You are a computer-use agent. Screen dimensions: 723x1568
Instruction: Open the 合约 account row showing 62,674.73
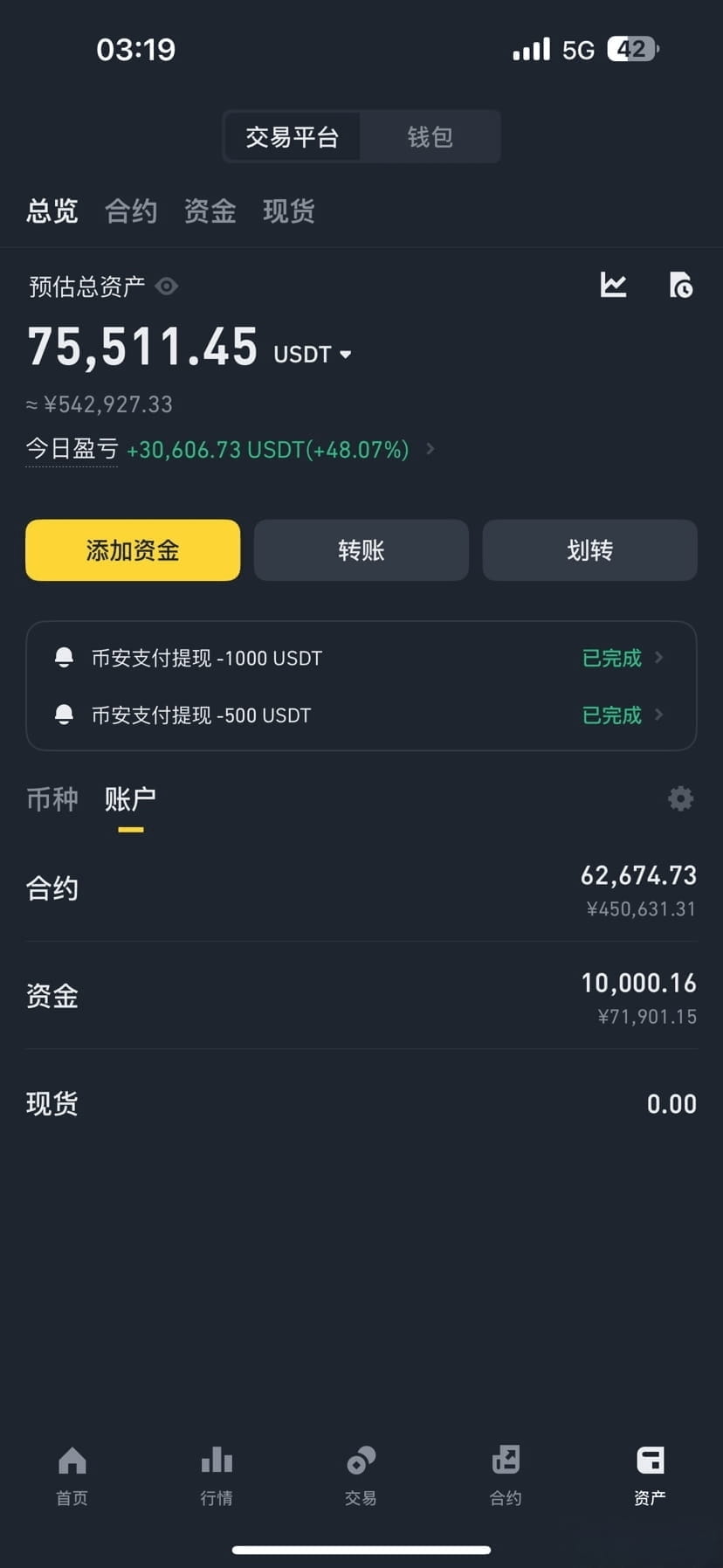pyautogui.click(x=361, y=889)
